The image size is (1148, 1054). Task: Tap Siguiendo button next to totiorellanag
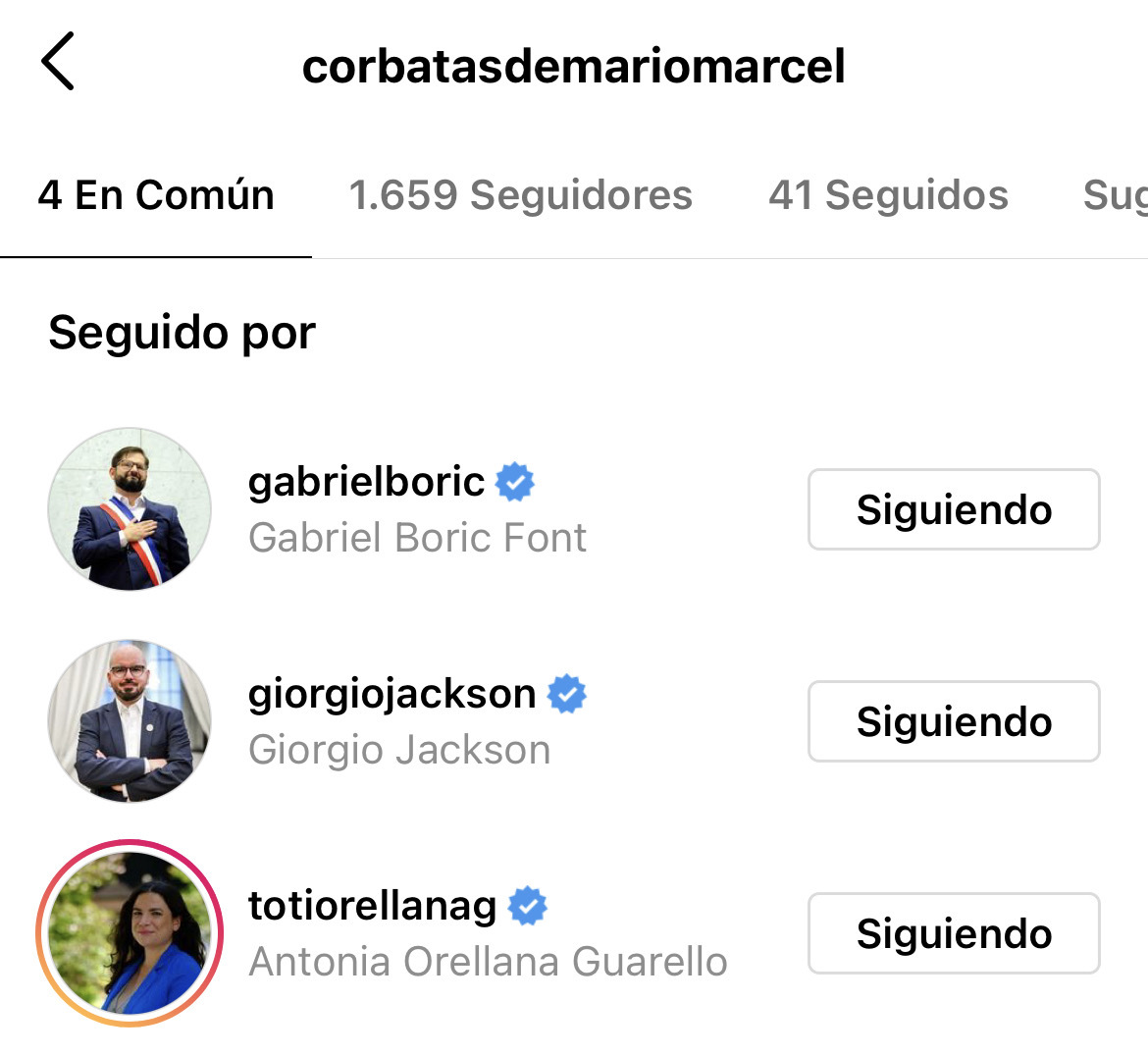tap(954, 933)
